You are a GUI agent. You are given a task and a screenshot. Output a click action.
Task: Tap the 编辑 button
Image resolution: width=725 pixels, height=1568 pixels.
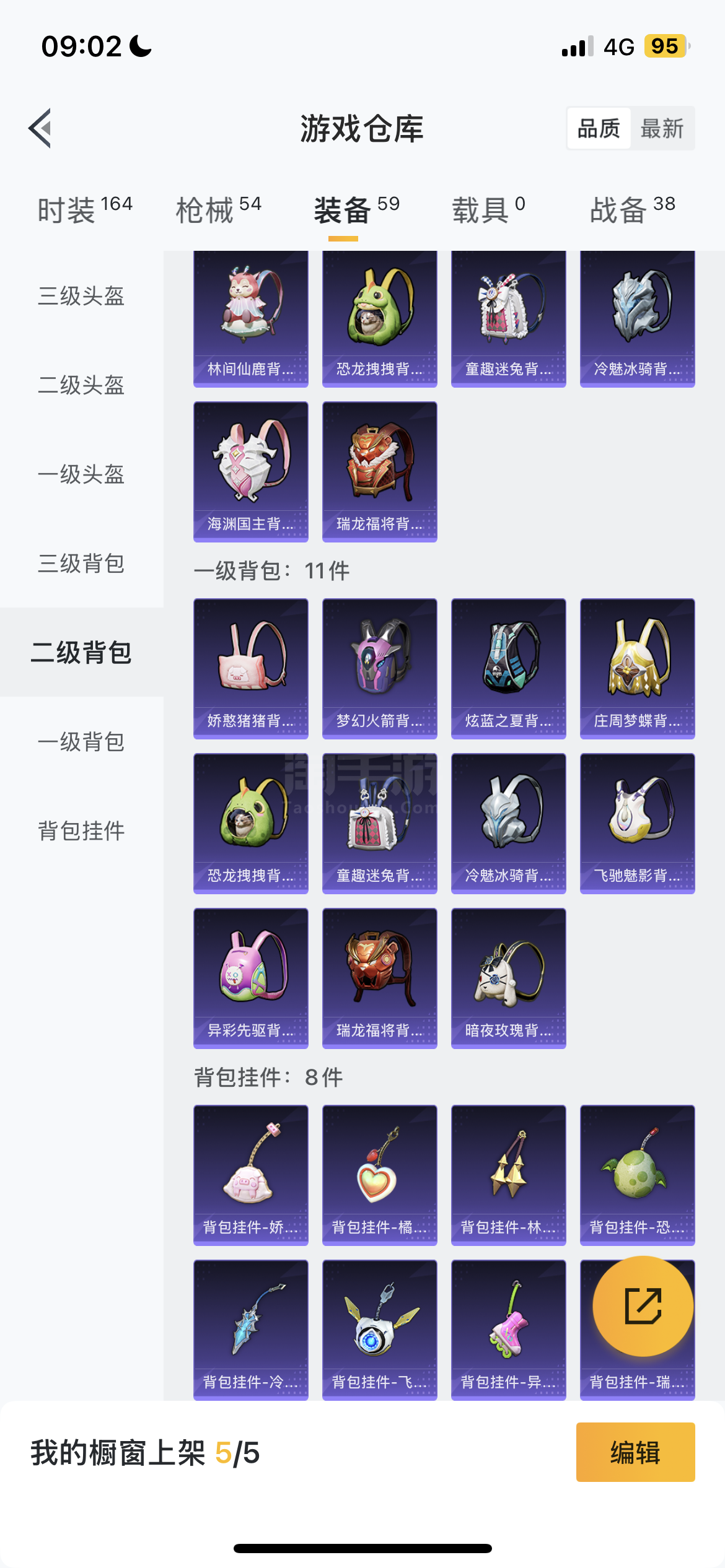[636, 1452]
